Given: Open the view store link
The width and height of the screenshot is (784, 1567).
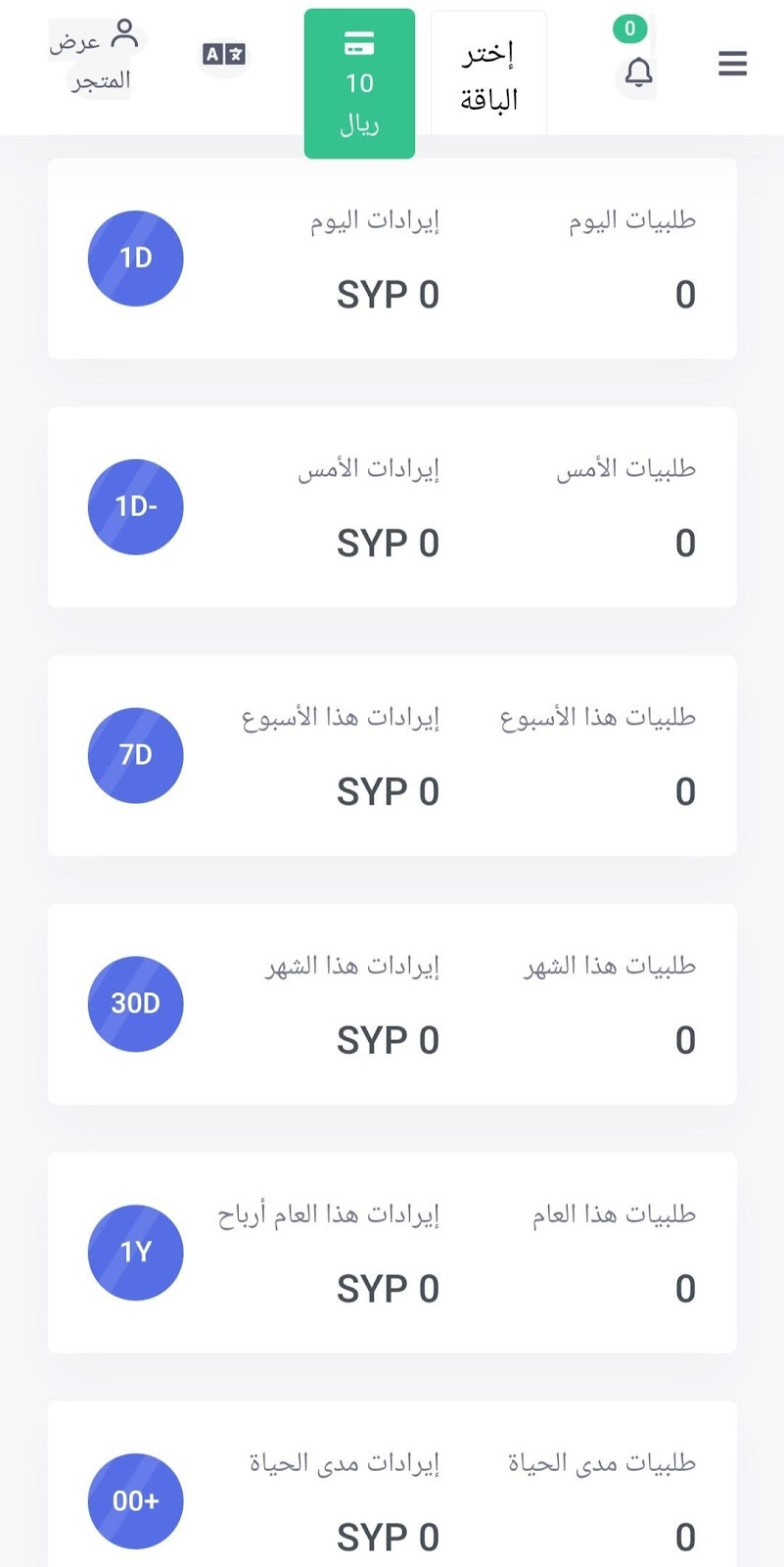Looking at the screenshot, I should pos(98,56).
